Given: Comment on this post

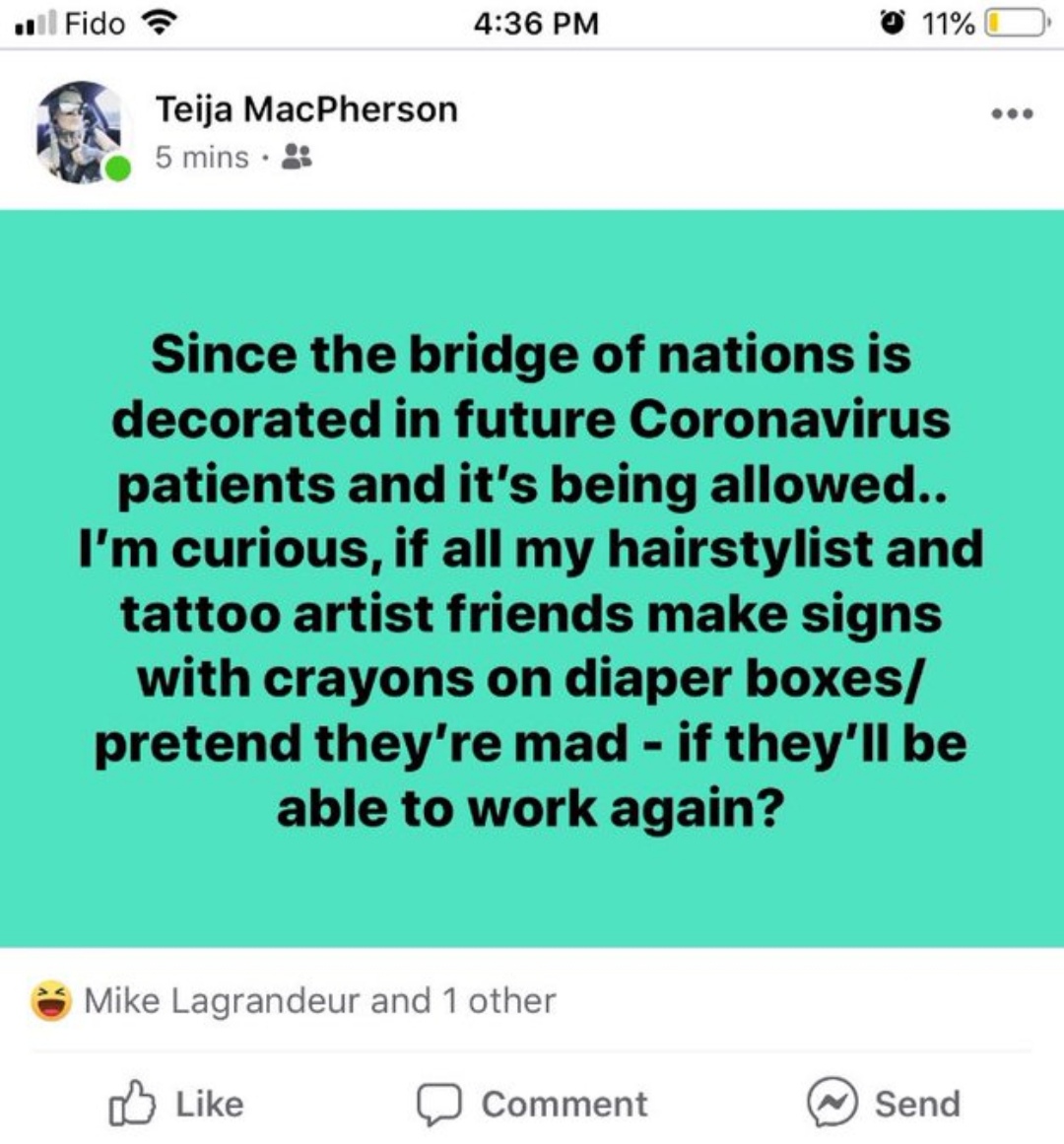Looking at the screenshot, I should pyautogui.click(x=532, y=1103).
